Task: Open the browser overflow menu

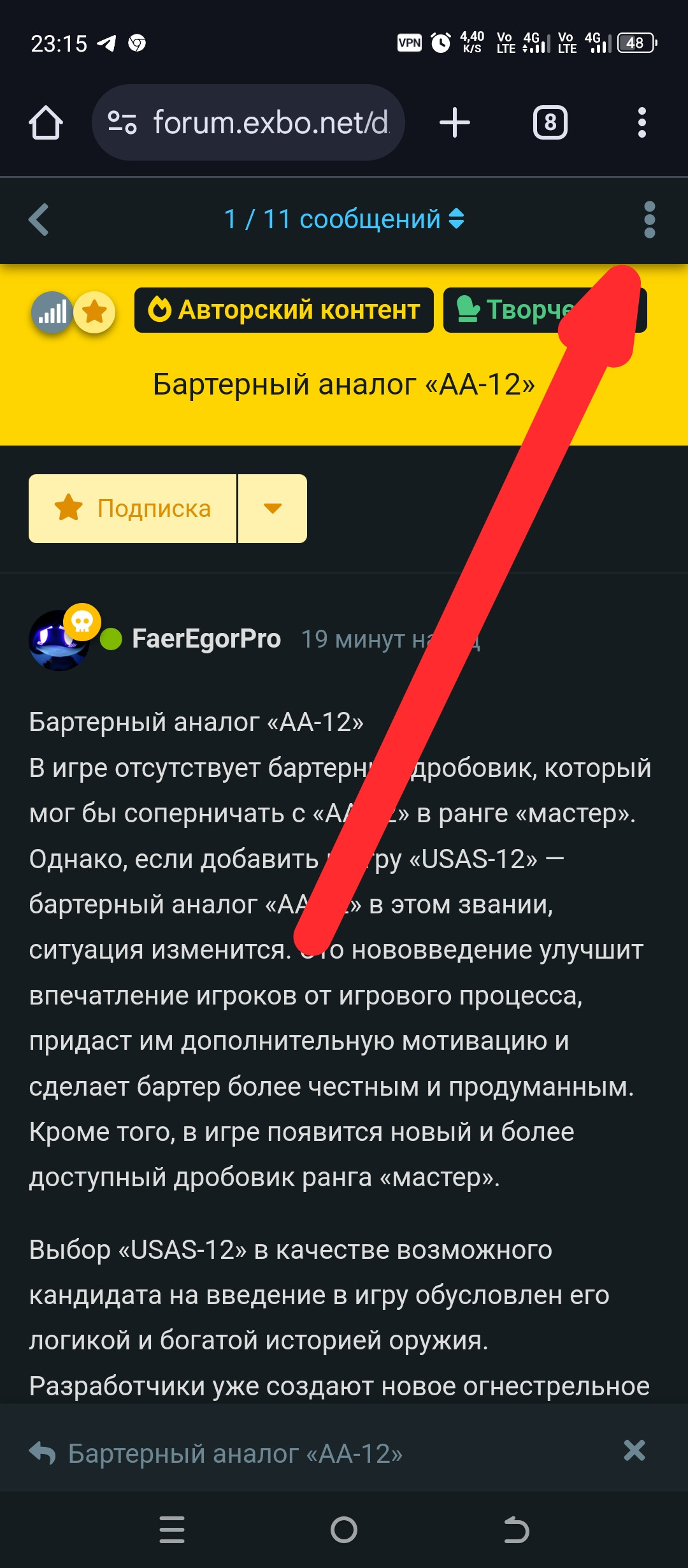Action: [x=641, y=122]
